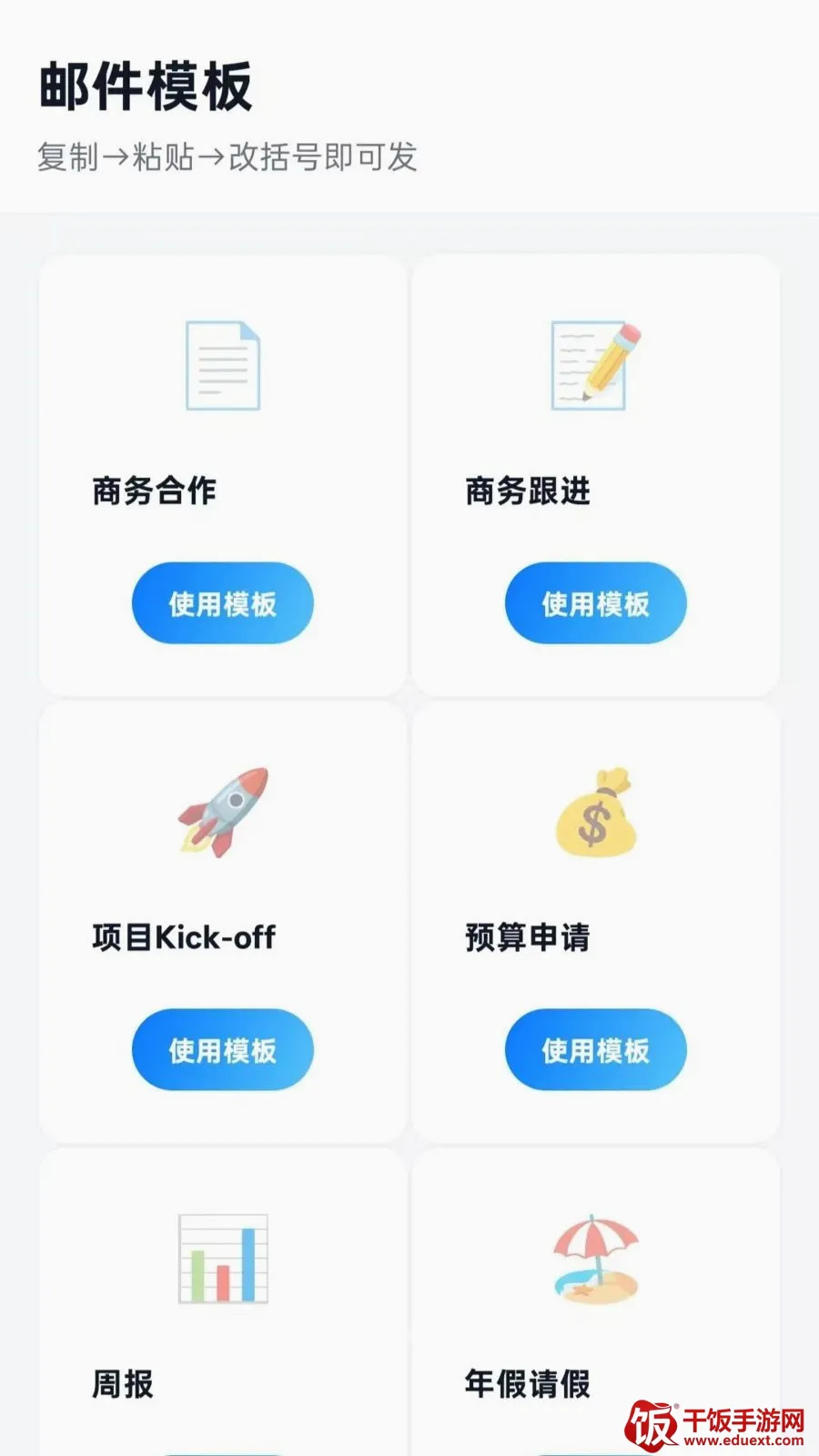Tap 使用模板 under 商务跟进
The width and height of the screenshot is (819, 1456).
[x=596, y=603]
